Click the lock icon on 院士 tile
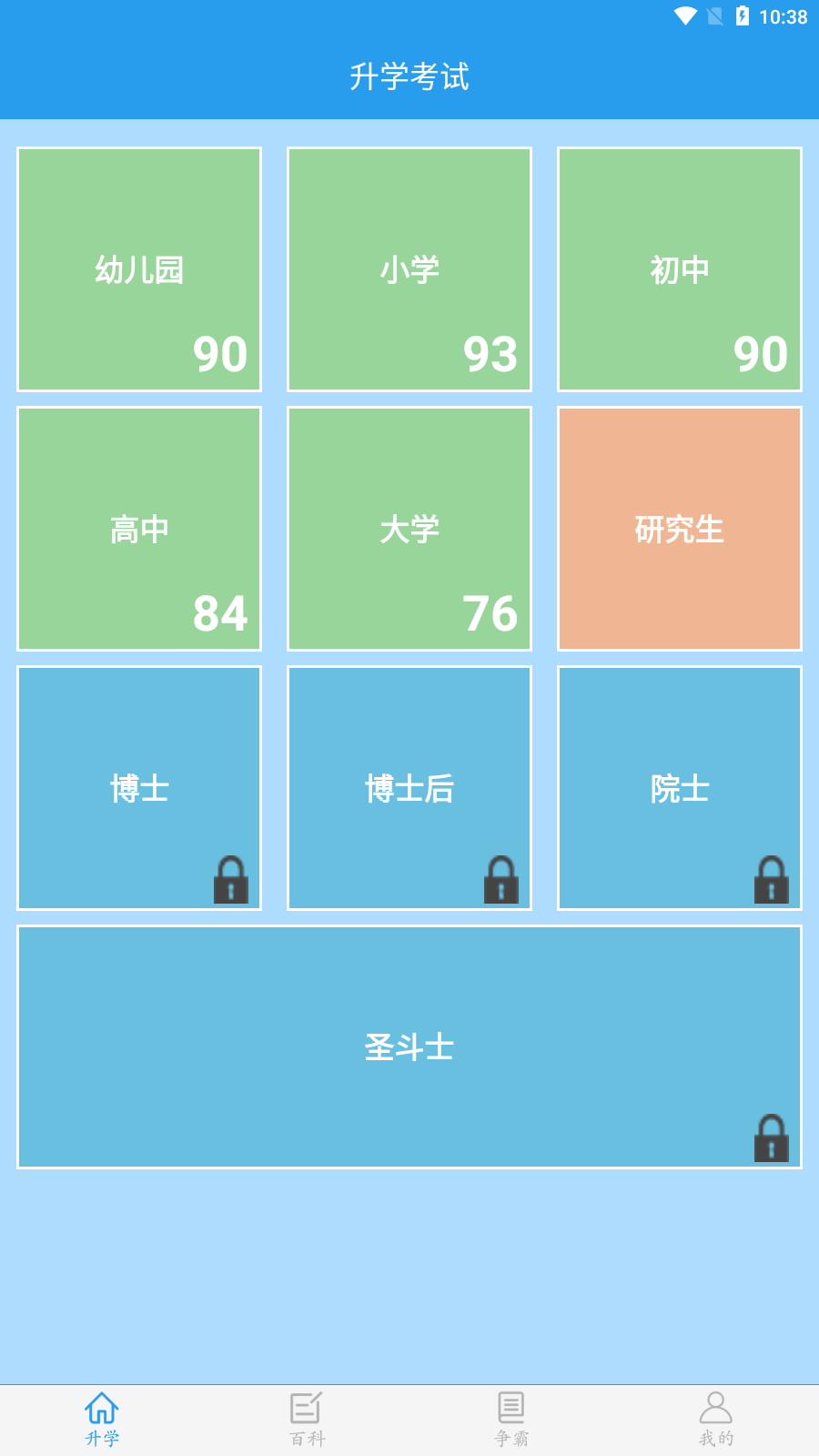The width and height of the screenshot is (819, 1456). pyautogui.click(x=771, y=879)
